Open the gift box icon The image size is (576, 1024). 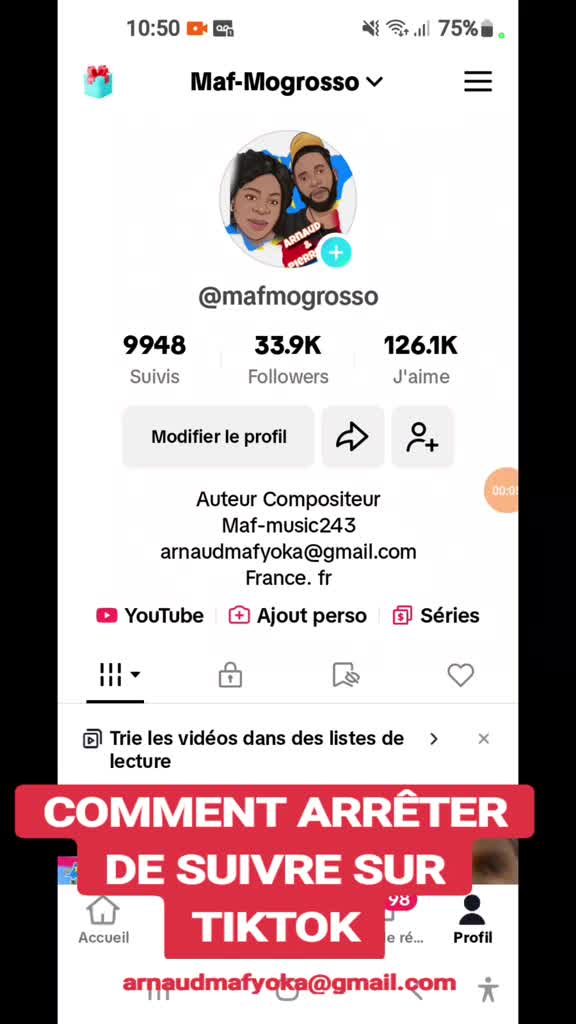[98, 82]
